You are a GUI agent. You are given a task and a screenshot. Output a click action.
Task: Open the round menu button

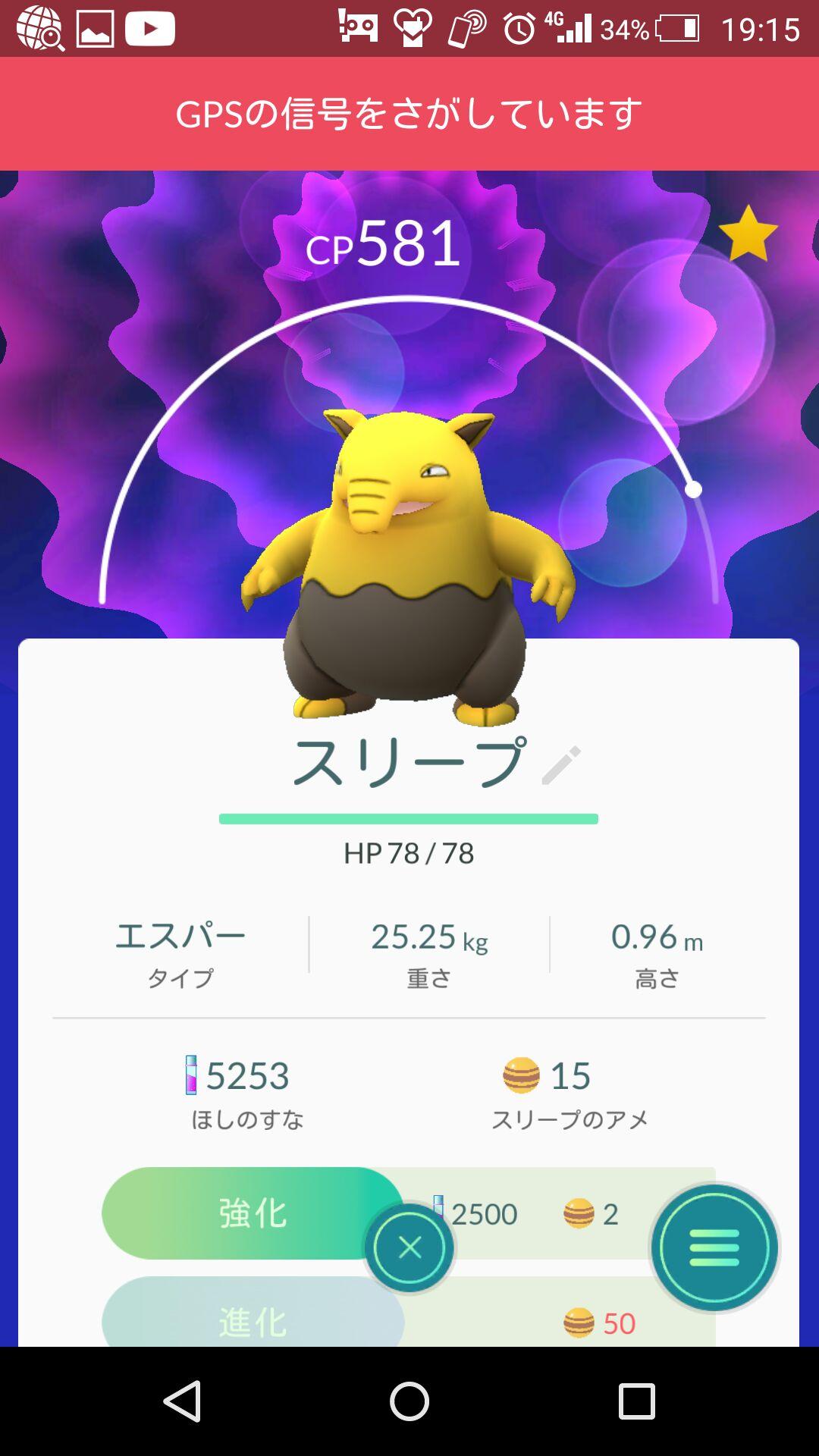pyautogui.click(x=714, y=1247)
